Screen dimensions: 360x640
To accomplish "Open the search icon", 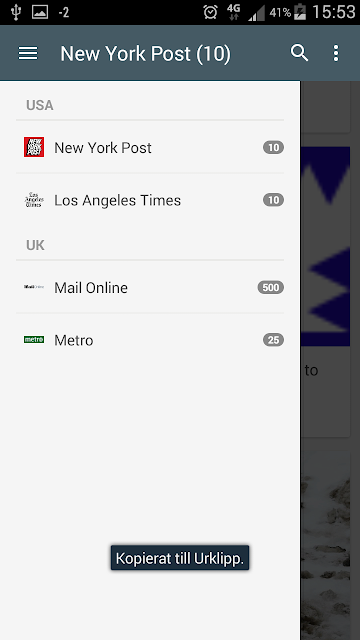I will point(299,53).
